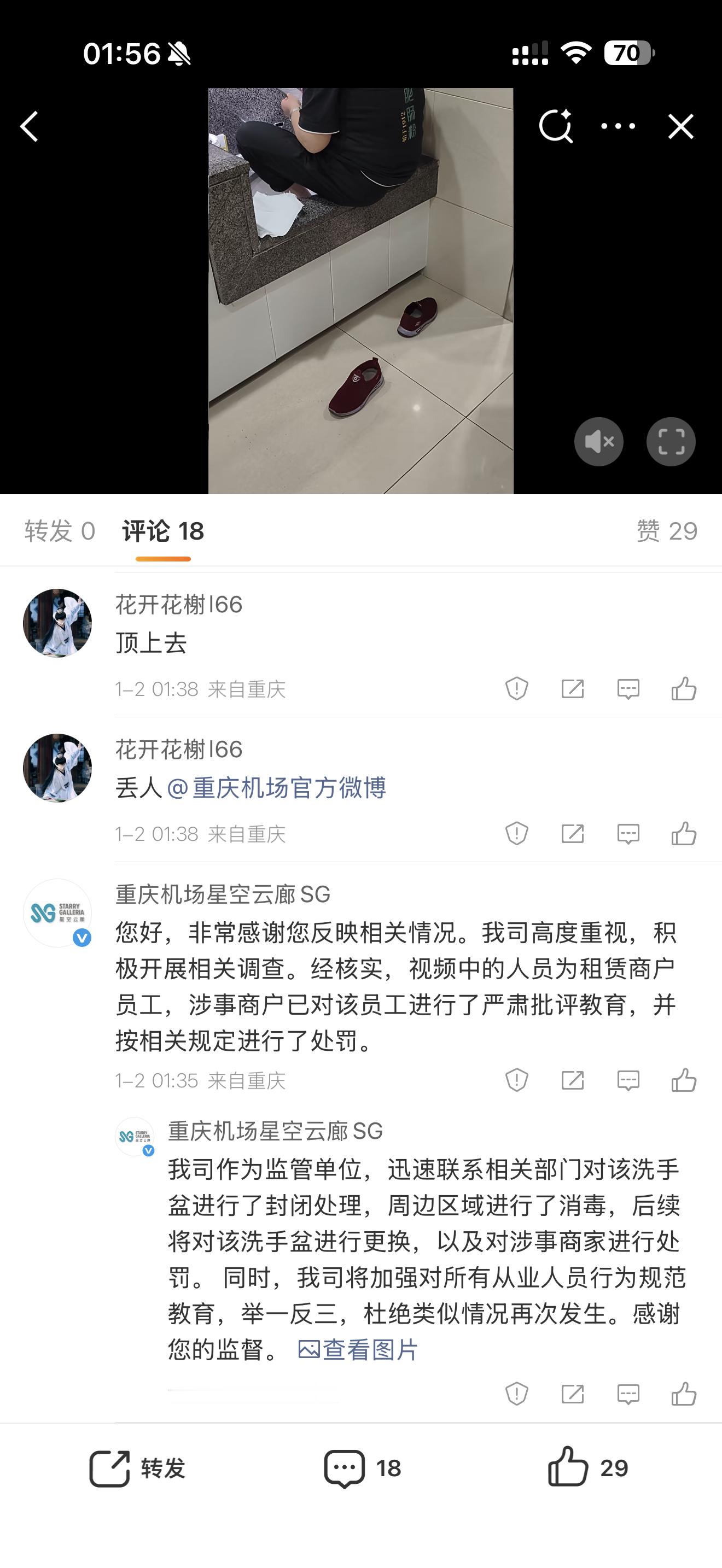Screen dimensions: 722x1568
Task: Open the refresh/reload icon on the video
Action: pos(555,126)
